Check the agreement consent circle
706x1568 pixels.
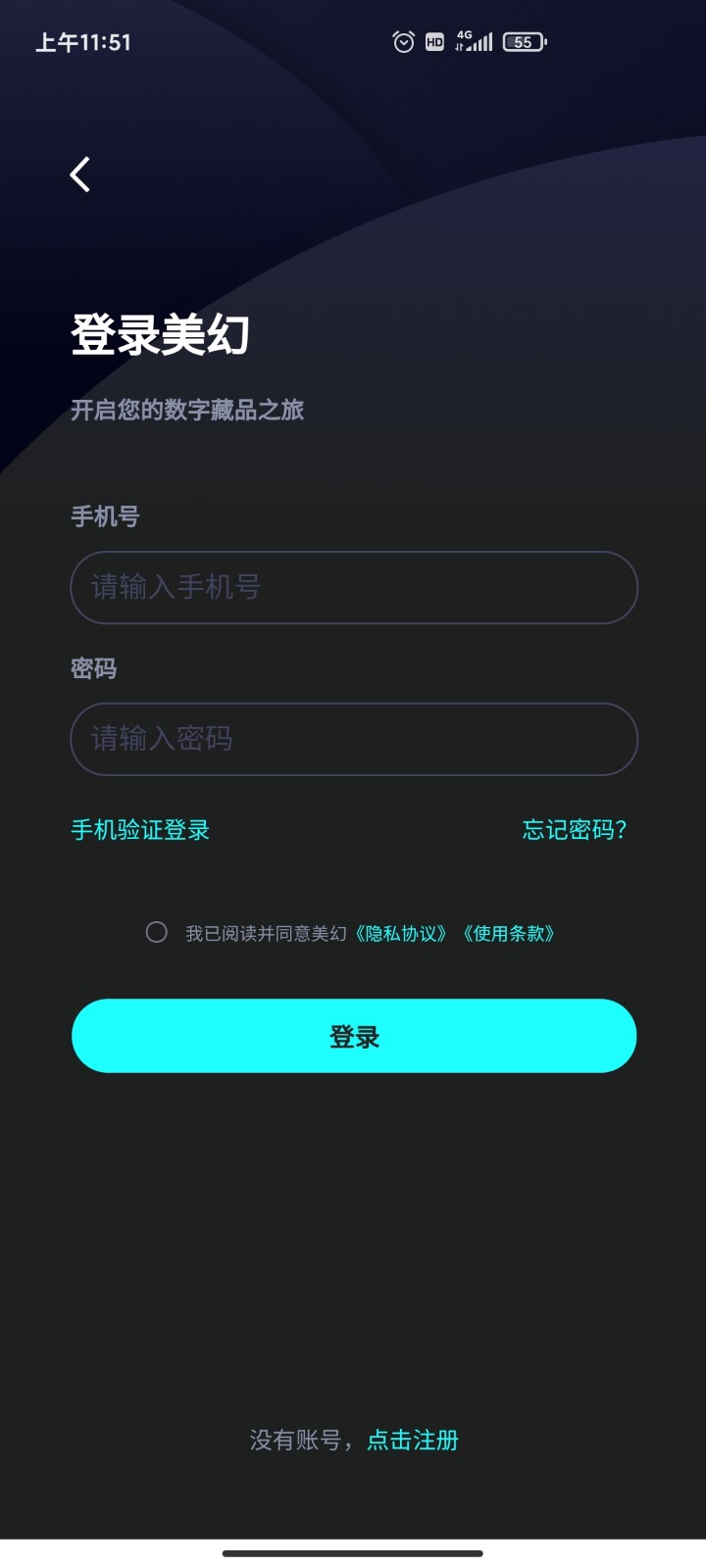157,932
